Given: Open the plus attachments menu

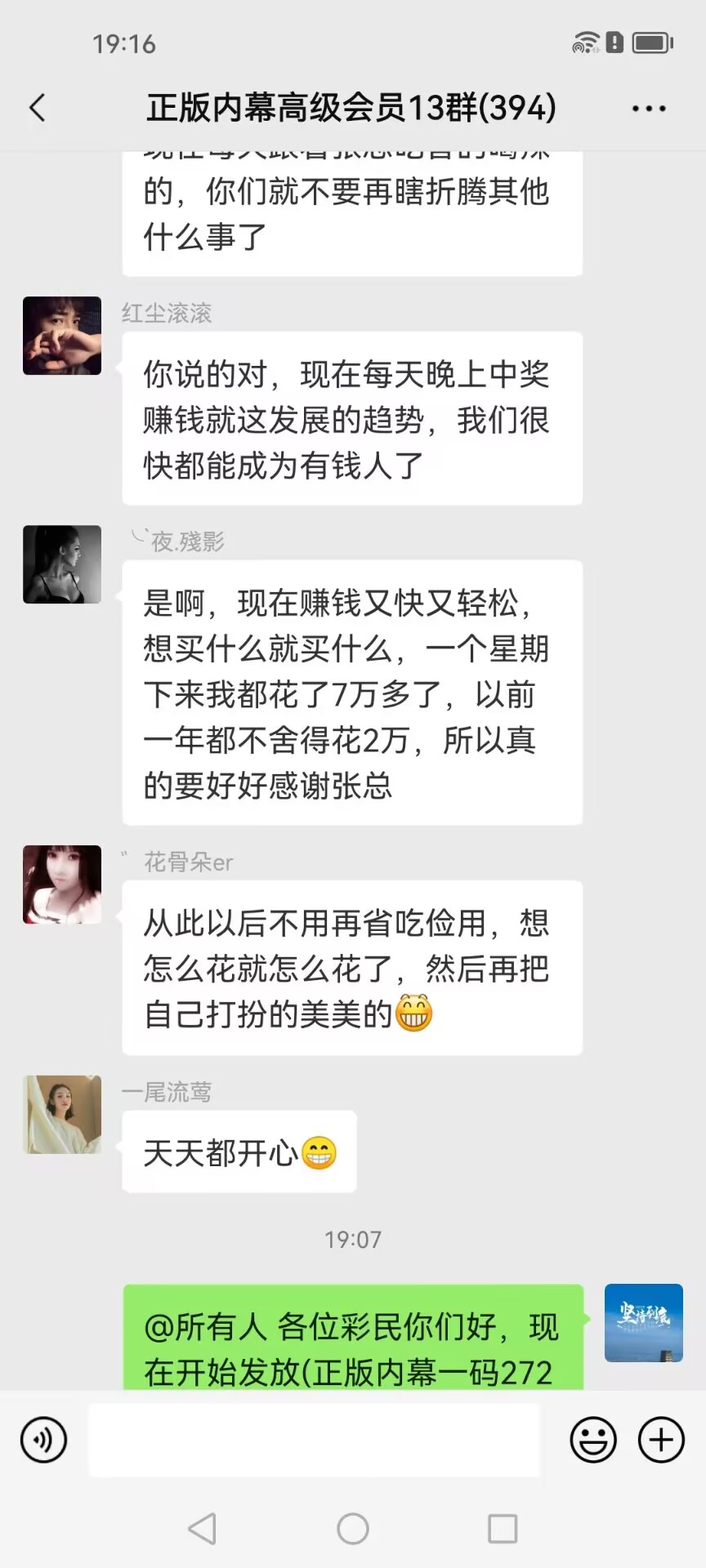Looking at the screenshot, I should [x=661, y=1440].
